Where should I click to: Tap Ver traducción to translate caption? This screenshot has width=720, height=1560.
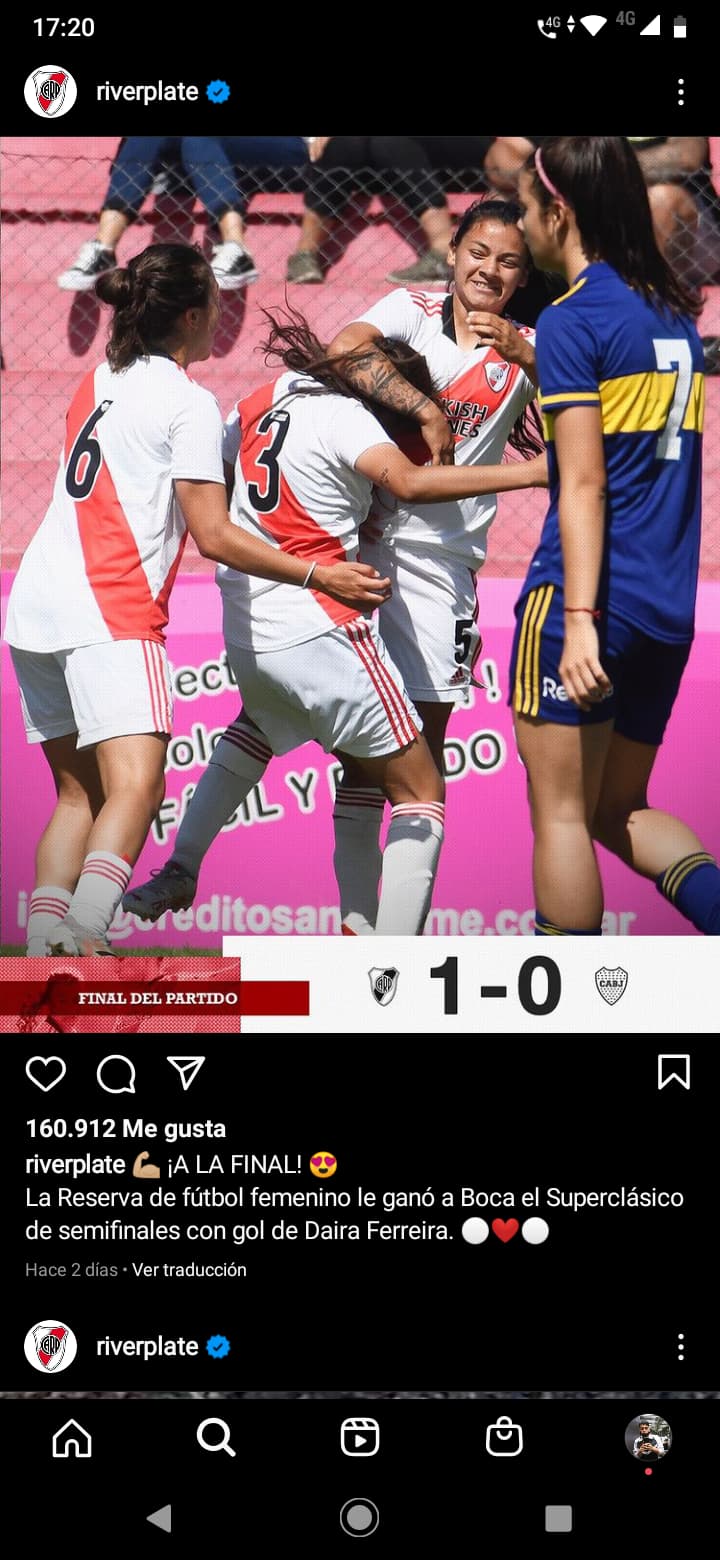189,1269
